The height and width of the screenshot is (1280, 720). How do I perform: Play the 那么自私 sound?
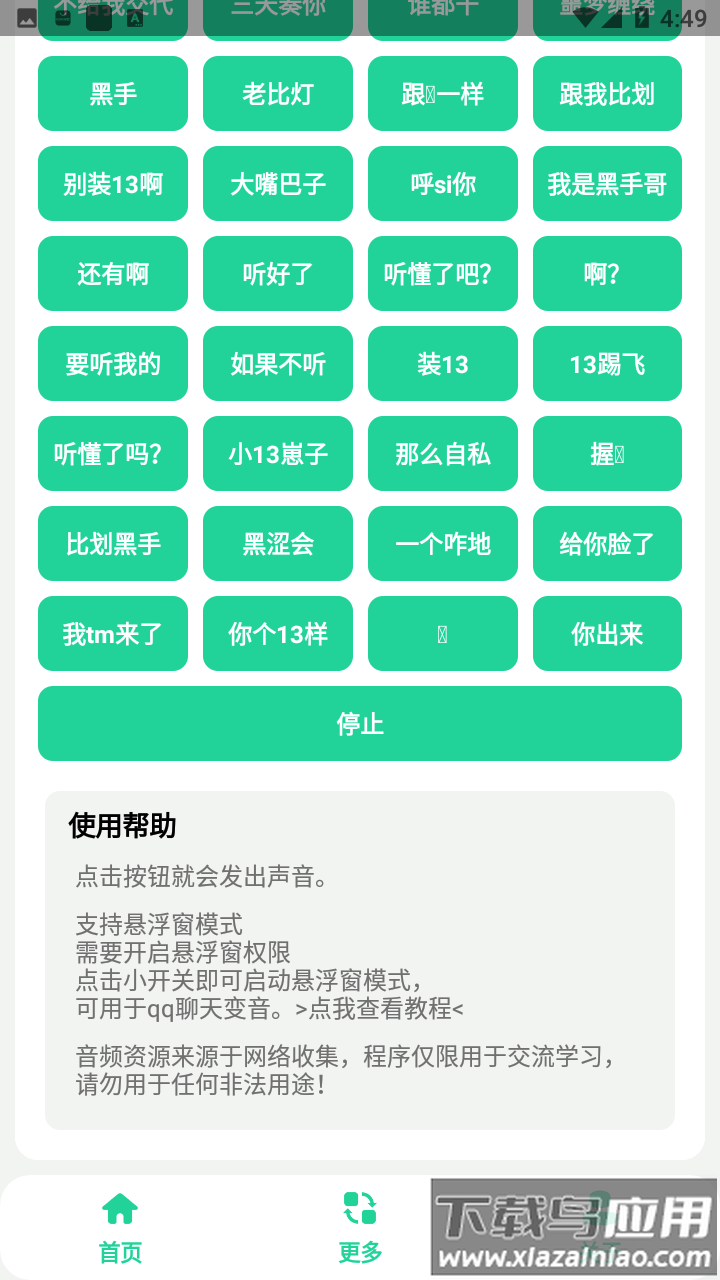tap(443, 454)
